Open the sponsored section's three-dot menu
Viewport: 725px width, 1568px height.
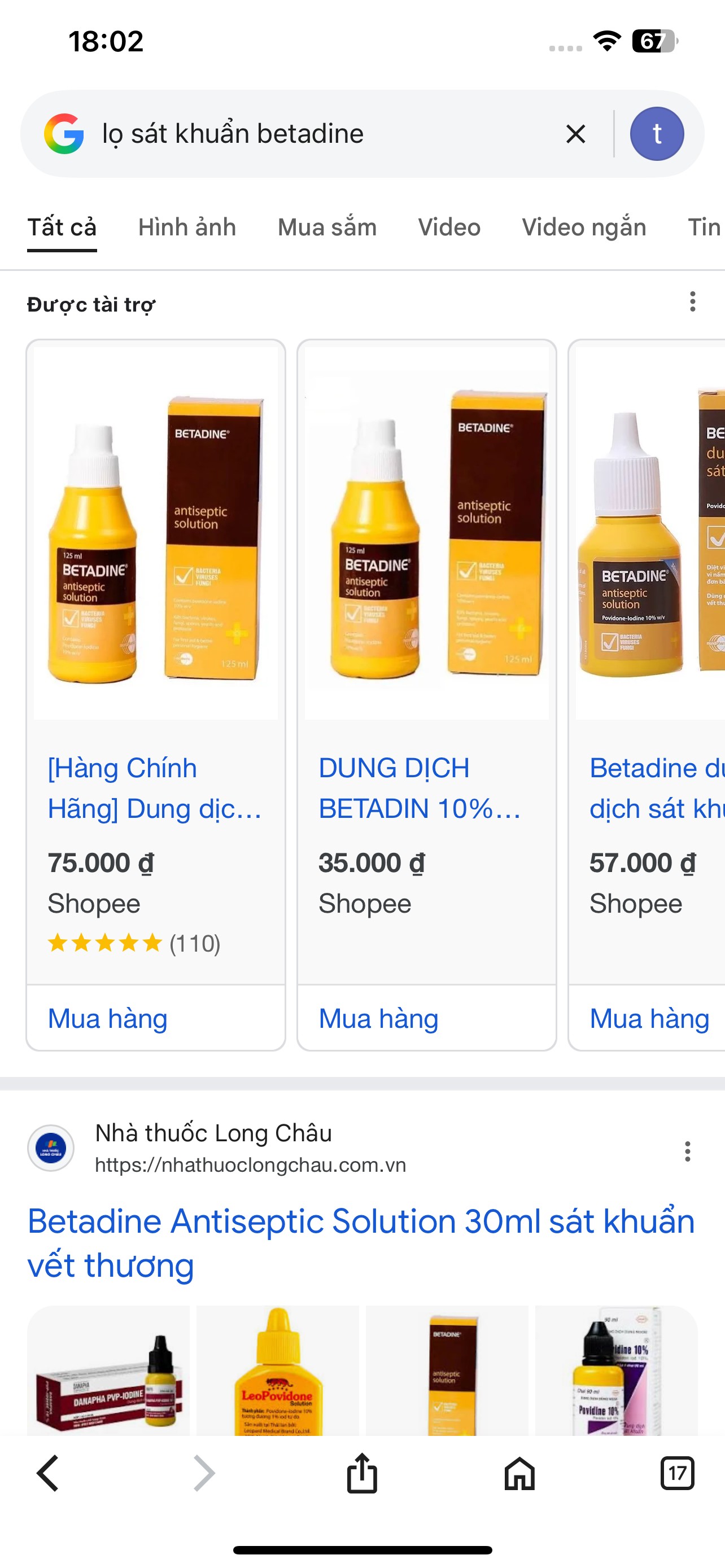693,302
